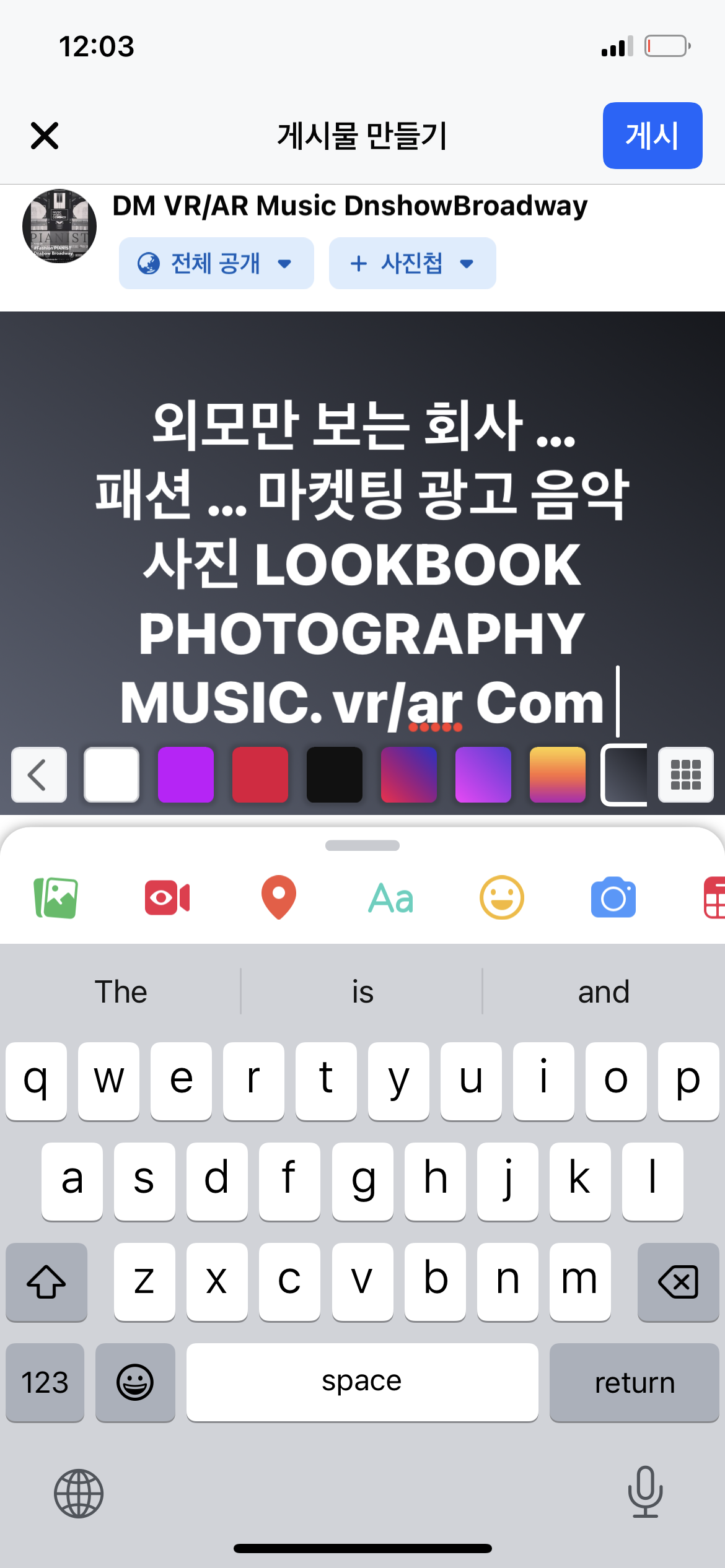Apply the orange-to-purple gradient background
This screenshot has width=725, height=1568.
click(558, 775)
